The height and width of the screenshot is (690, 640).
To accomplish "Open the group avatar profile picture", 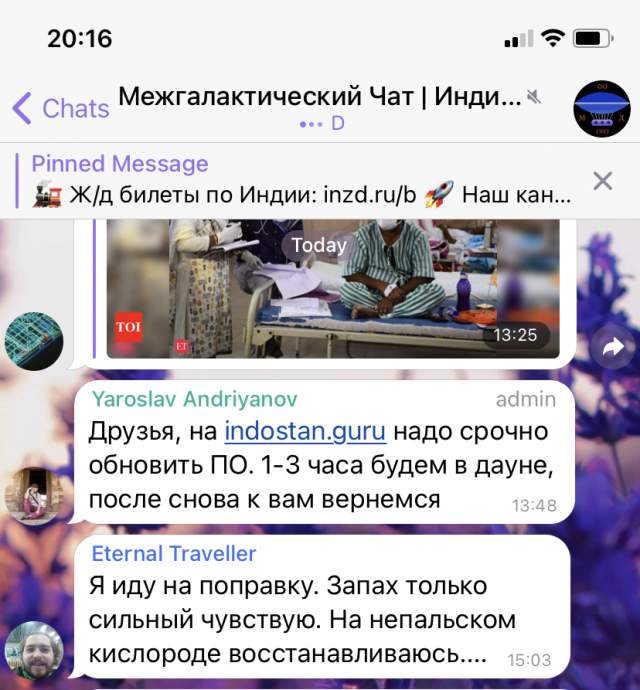I will [x=601, y=106].
